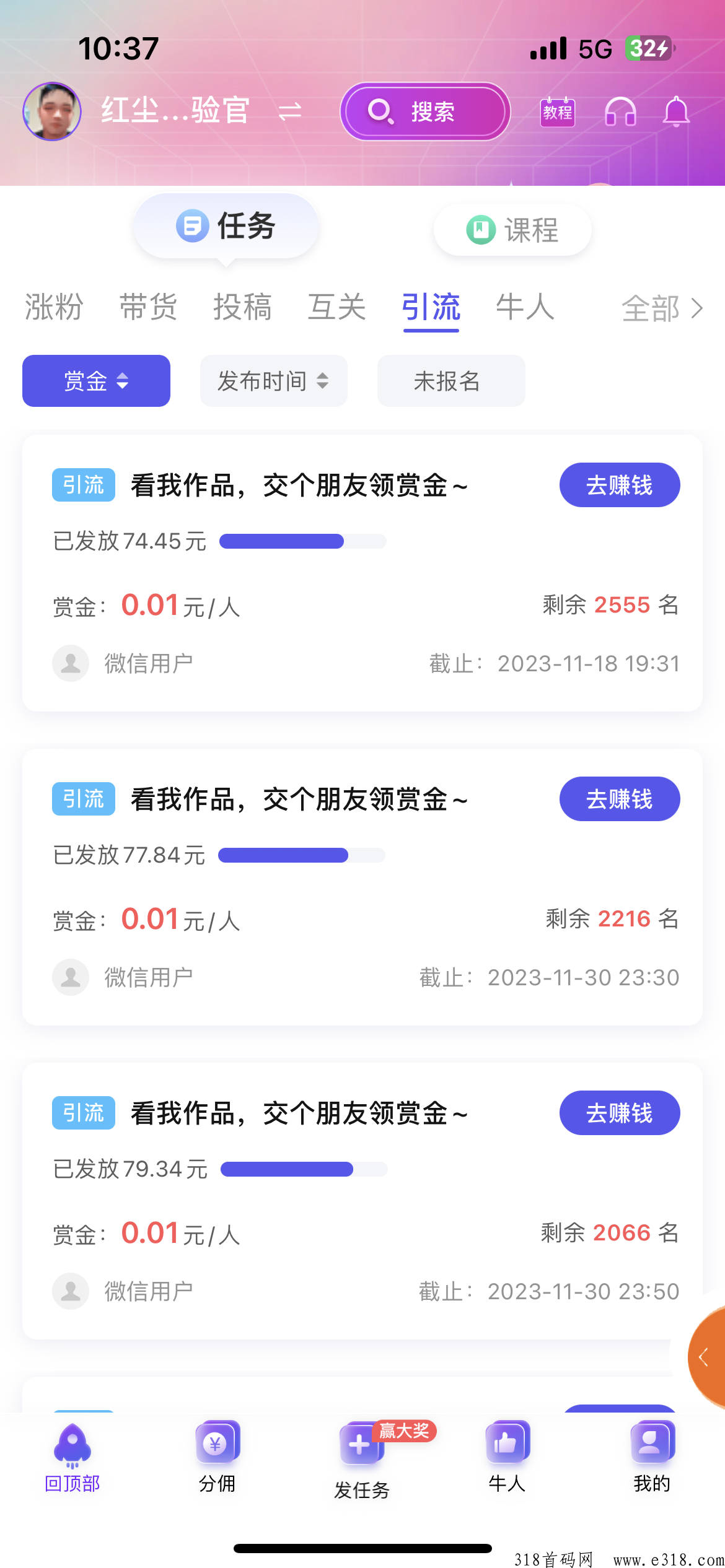This screenshot has width=725, height=1568.
Task: Open 分佣 in bottom navigation
Action: (x=217, y=1457)
